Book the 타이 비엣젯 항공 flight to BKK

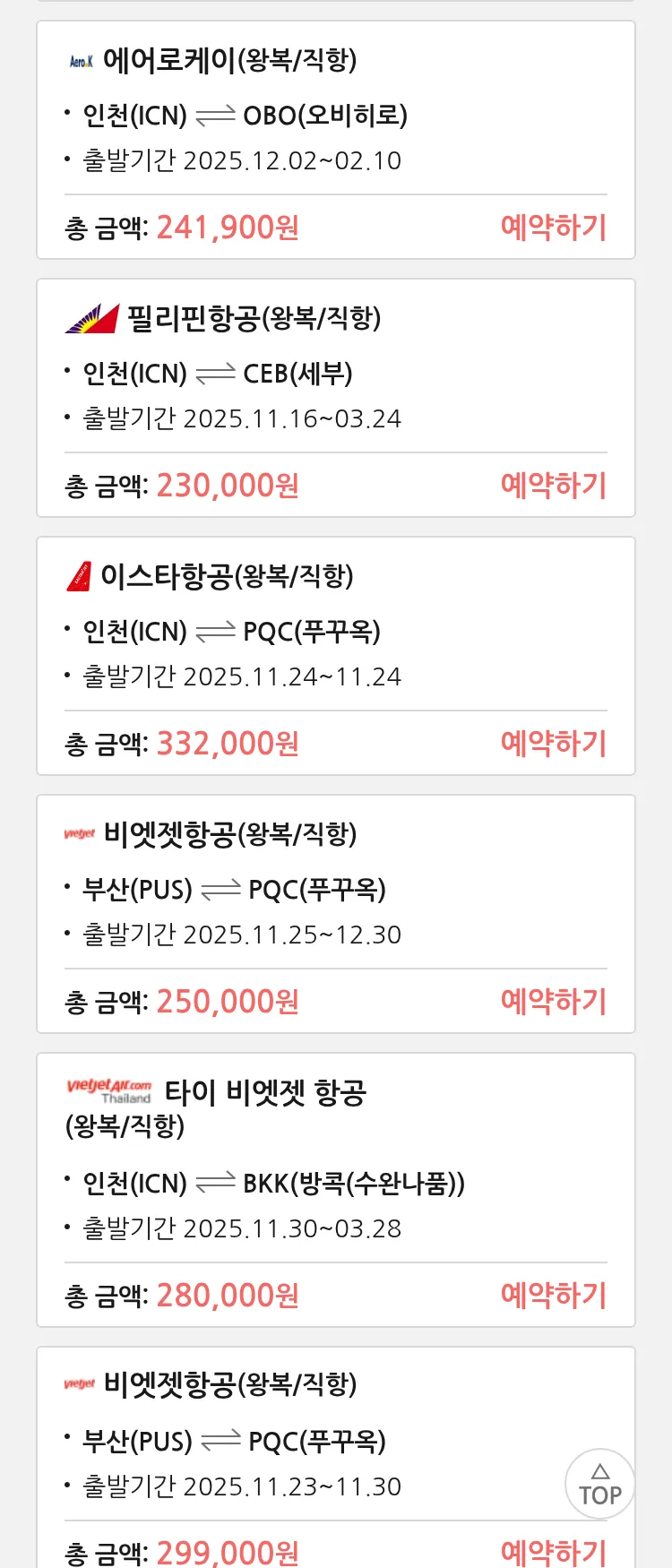(553, 1296)
